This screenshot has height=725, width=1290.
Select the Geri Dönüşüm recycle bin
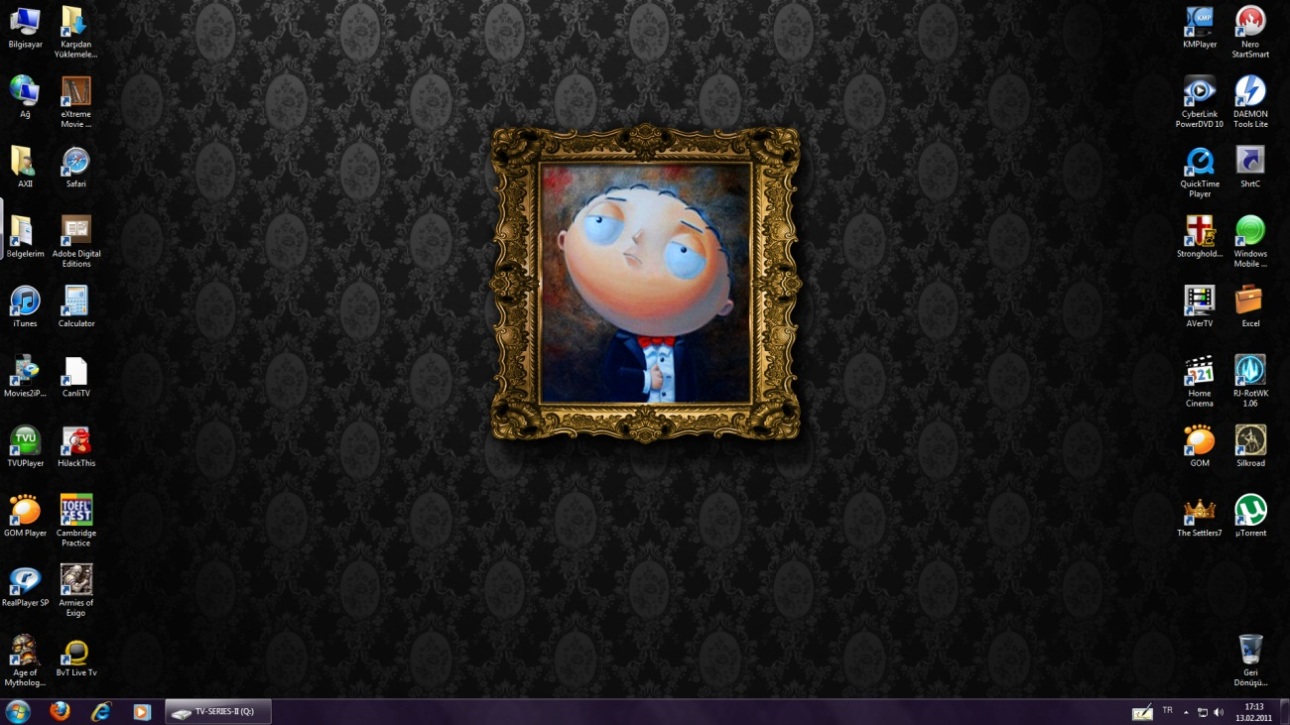pyautogui.click(x=1250, y=651)
